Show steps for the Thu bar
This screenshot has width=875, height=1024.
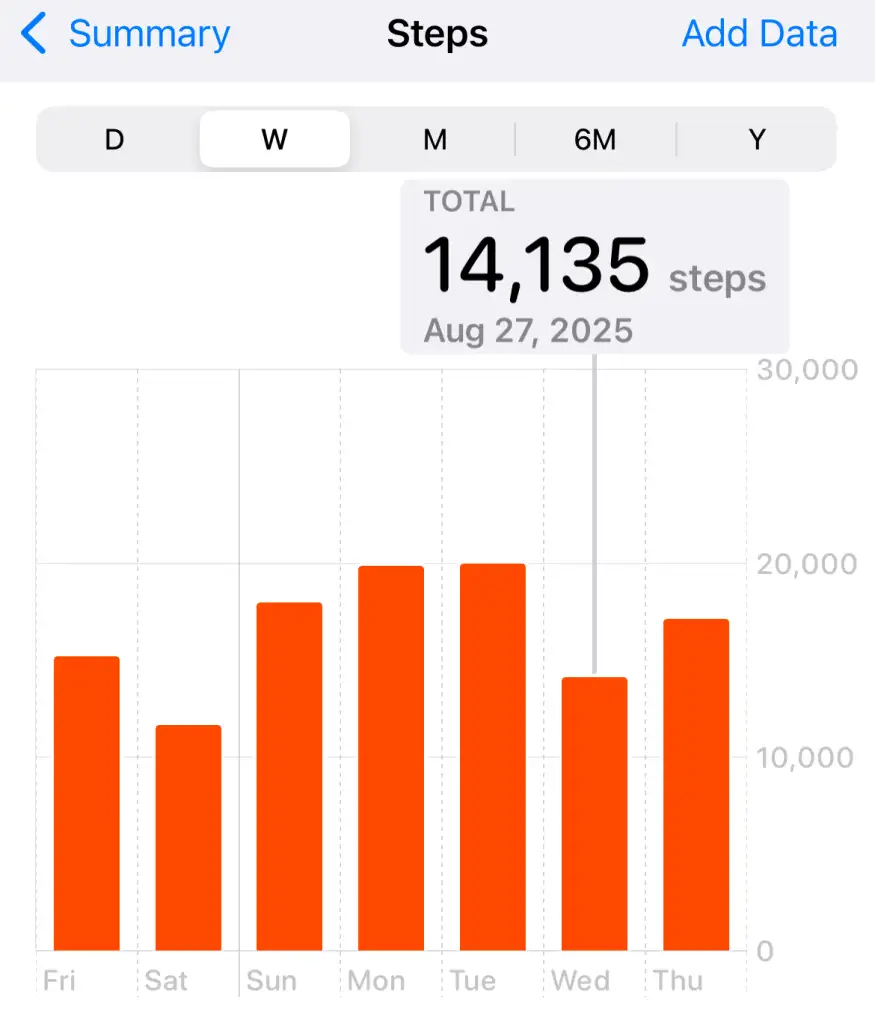pos(696,784)
